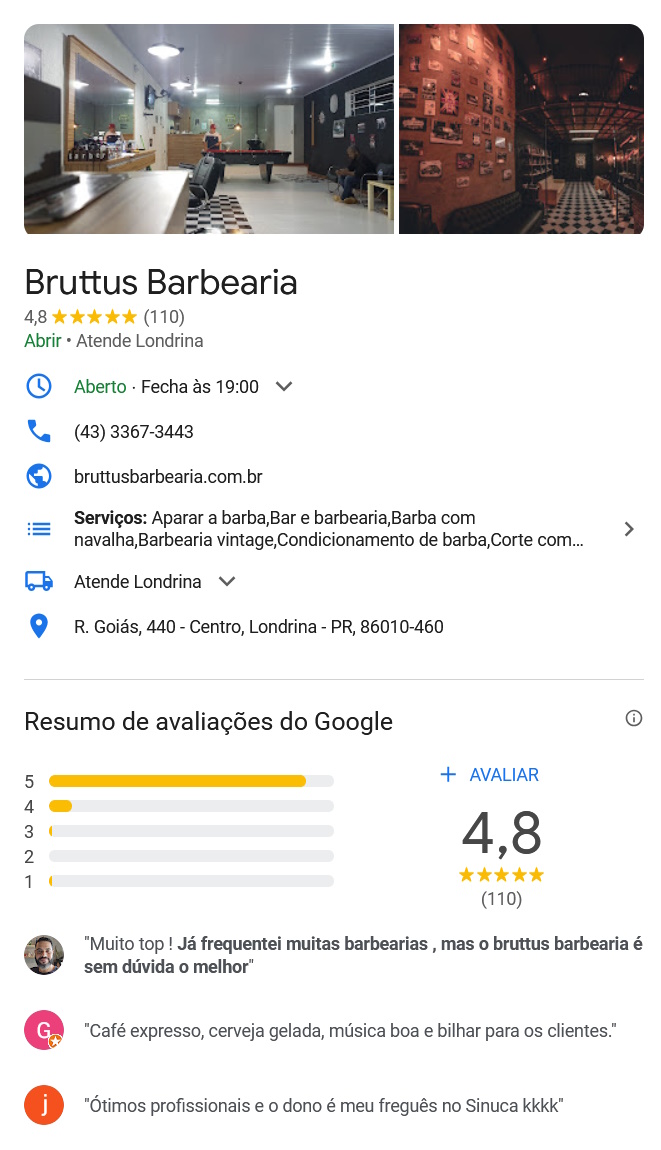Image resolution: width=661 pixels, height=1150 pixels.
Task: Expand the Atende Londrina service area
Action: tap(227, 582)
